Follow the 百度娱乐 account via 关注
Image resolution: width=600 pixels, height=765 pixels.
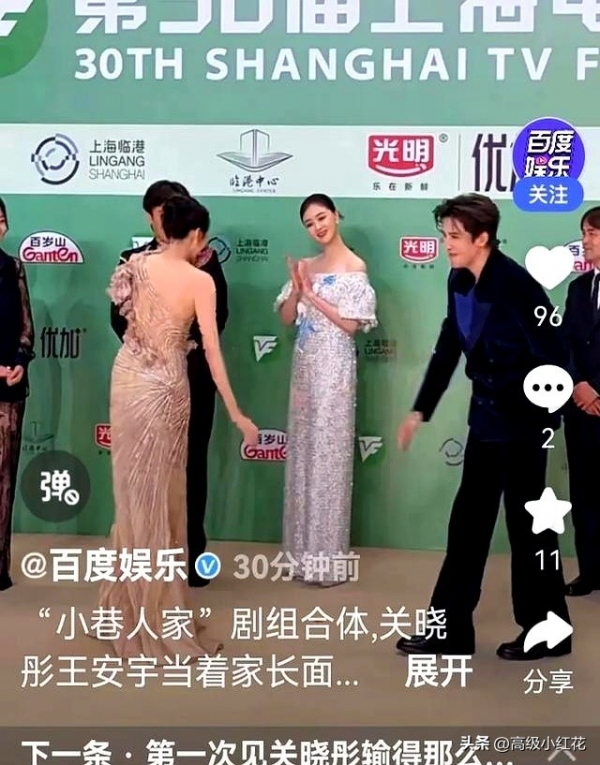[547, 194]
